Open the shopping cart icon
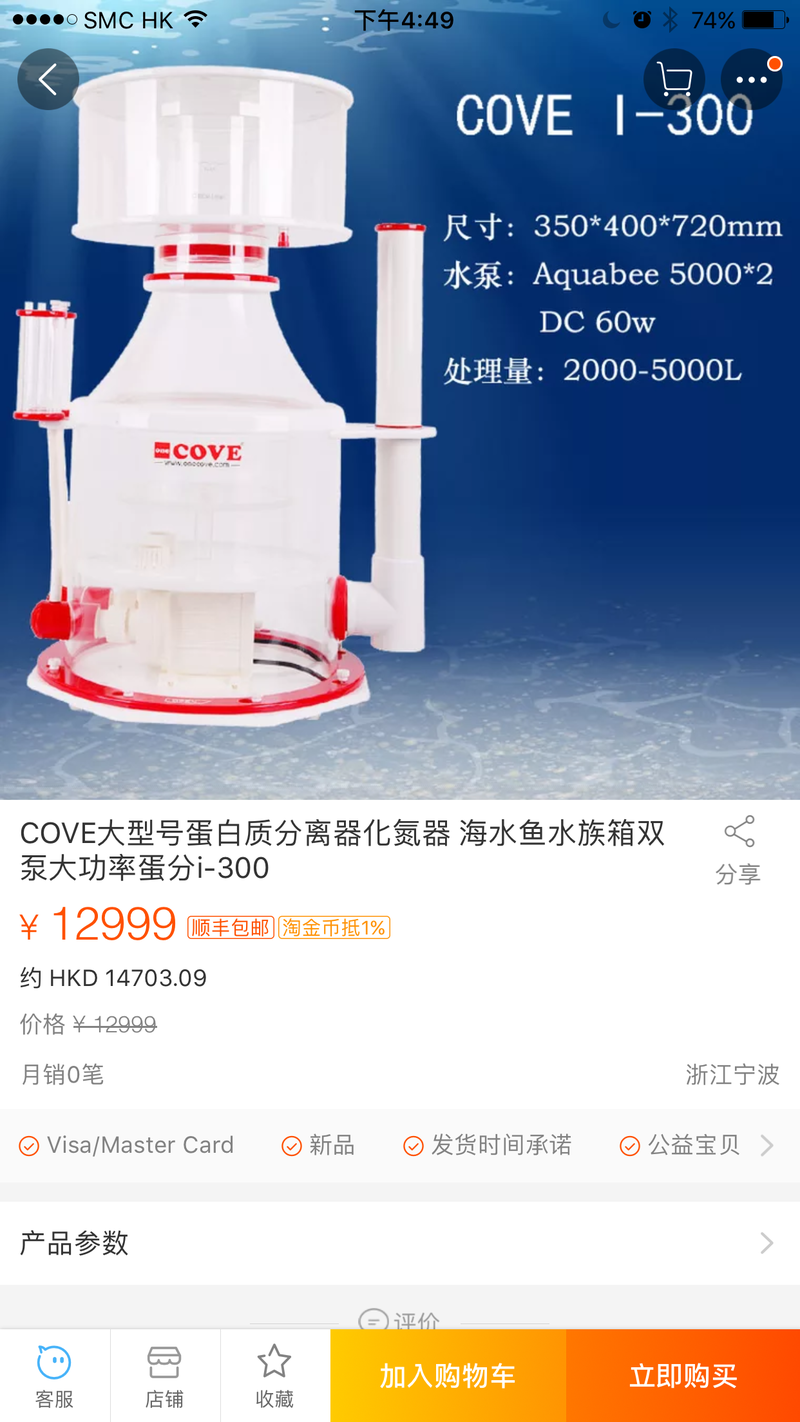The width and height of the screenshot is (800, 1422). point(675,79)
